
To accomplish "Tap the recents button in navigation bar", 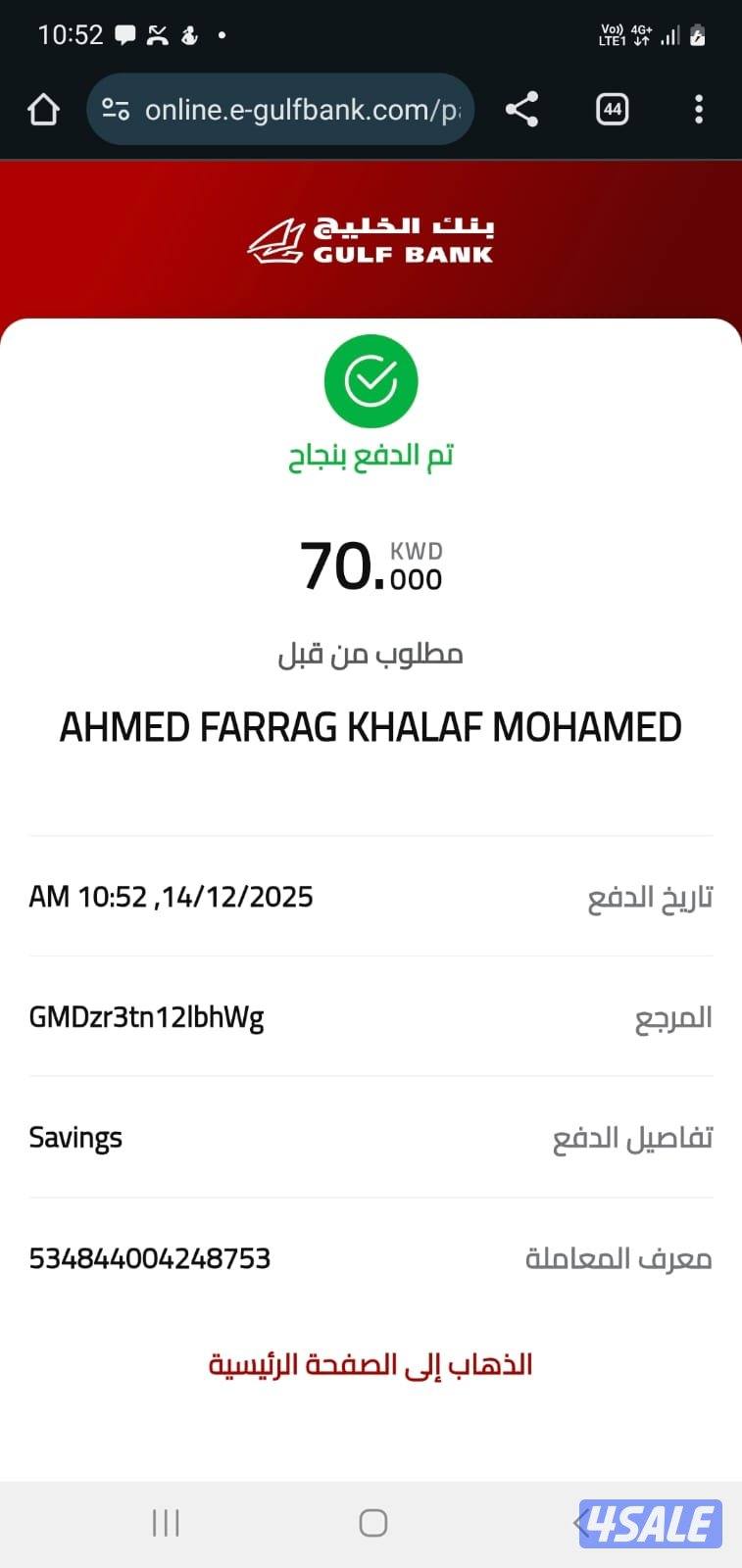I will (x=166, y=1523).
